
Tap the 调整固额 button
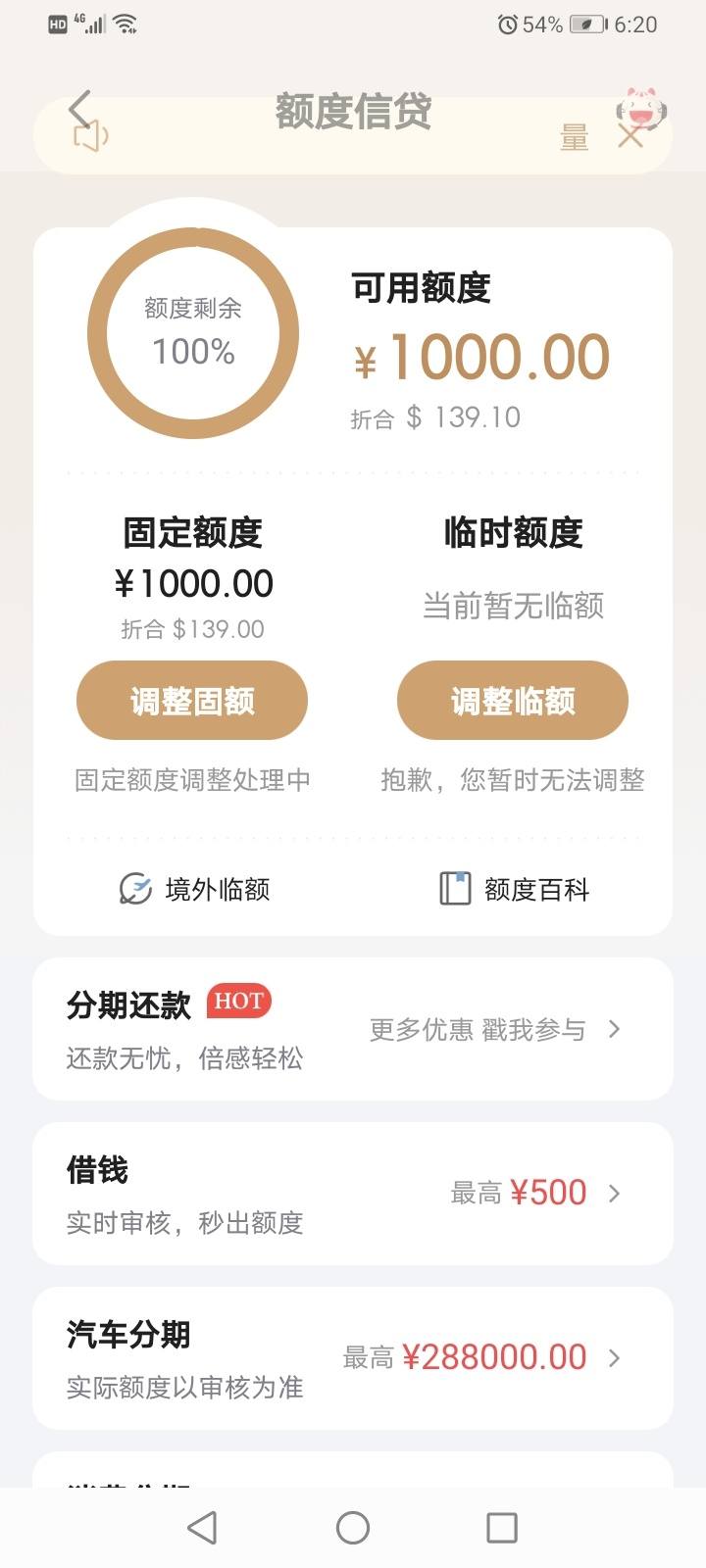coord(192,701)
